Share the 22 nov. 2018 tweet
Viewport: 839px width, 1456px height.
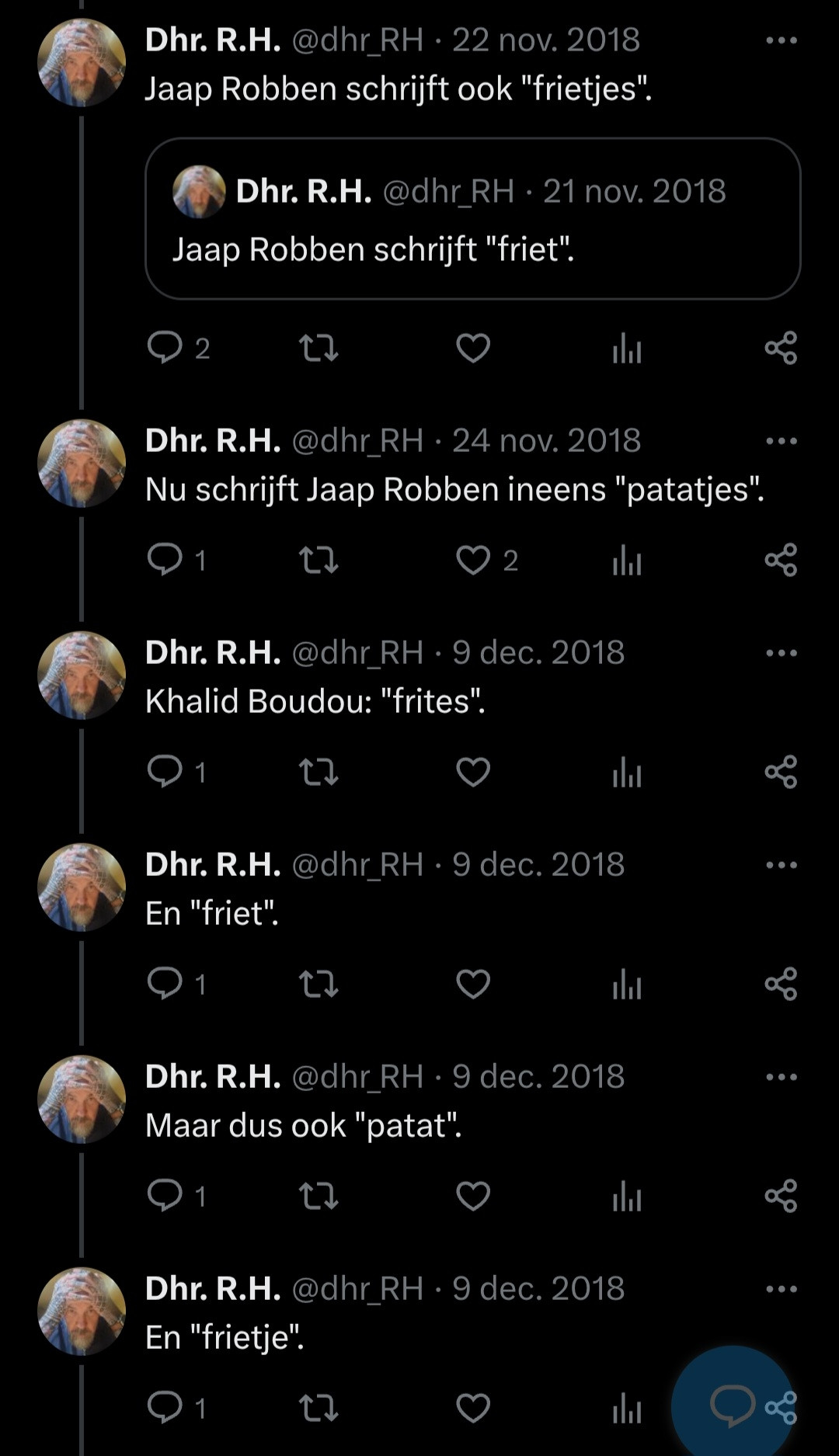[781, 348]
